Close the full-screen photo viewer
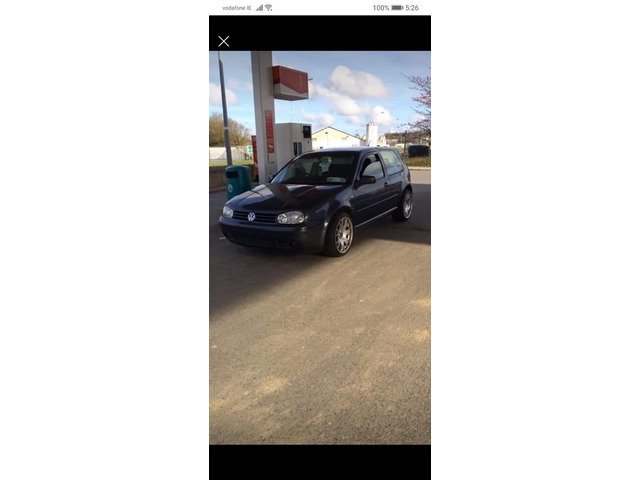Viewport: 640px width, 480px height. point(224,41)
